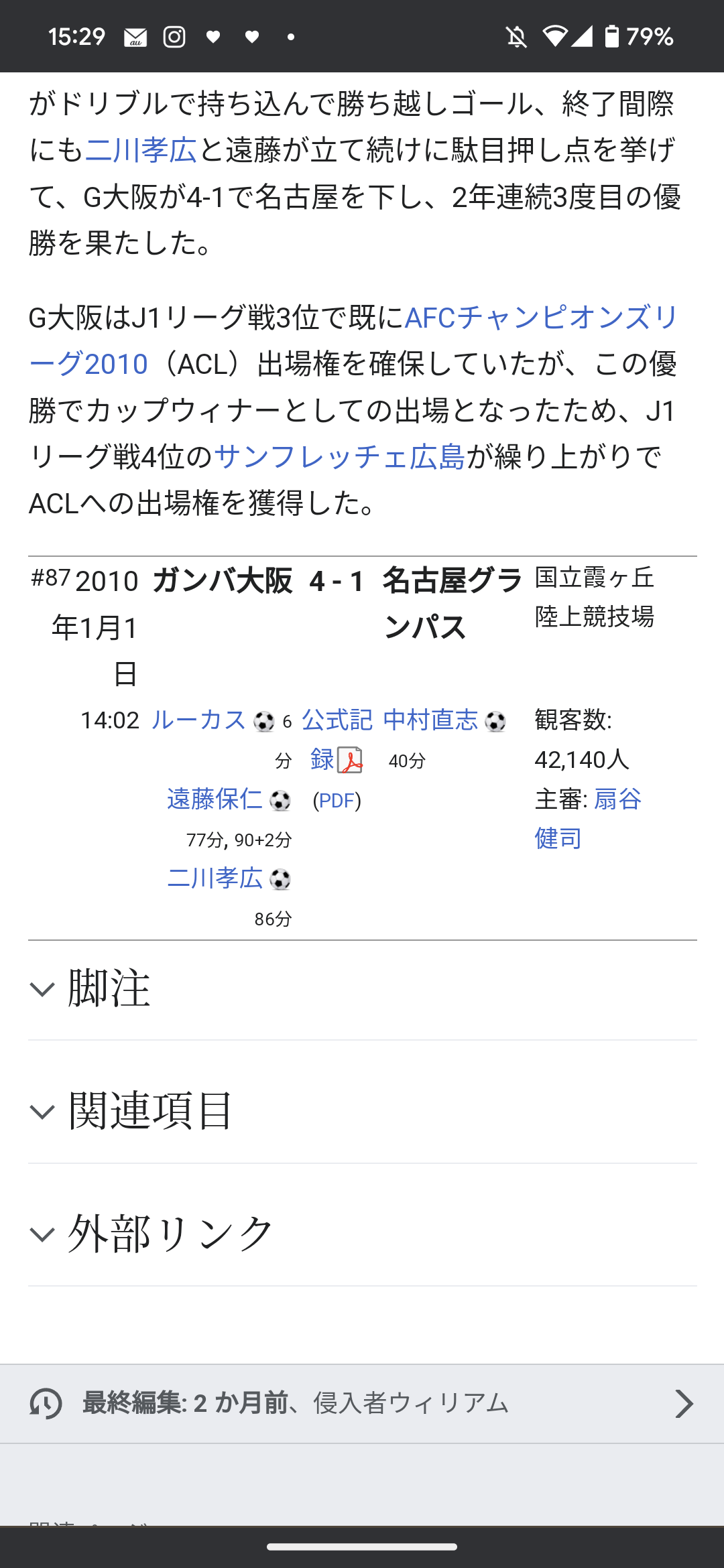
Task: Open the 最終編集 edit history row
Action: (362, 1403)
